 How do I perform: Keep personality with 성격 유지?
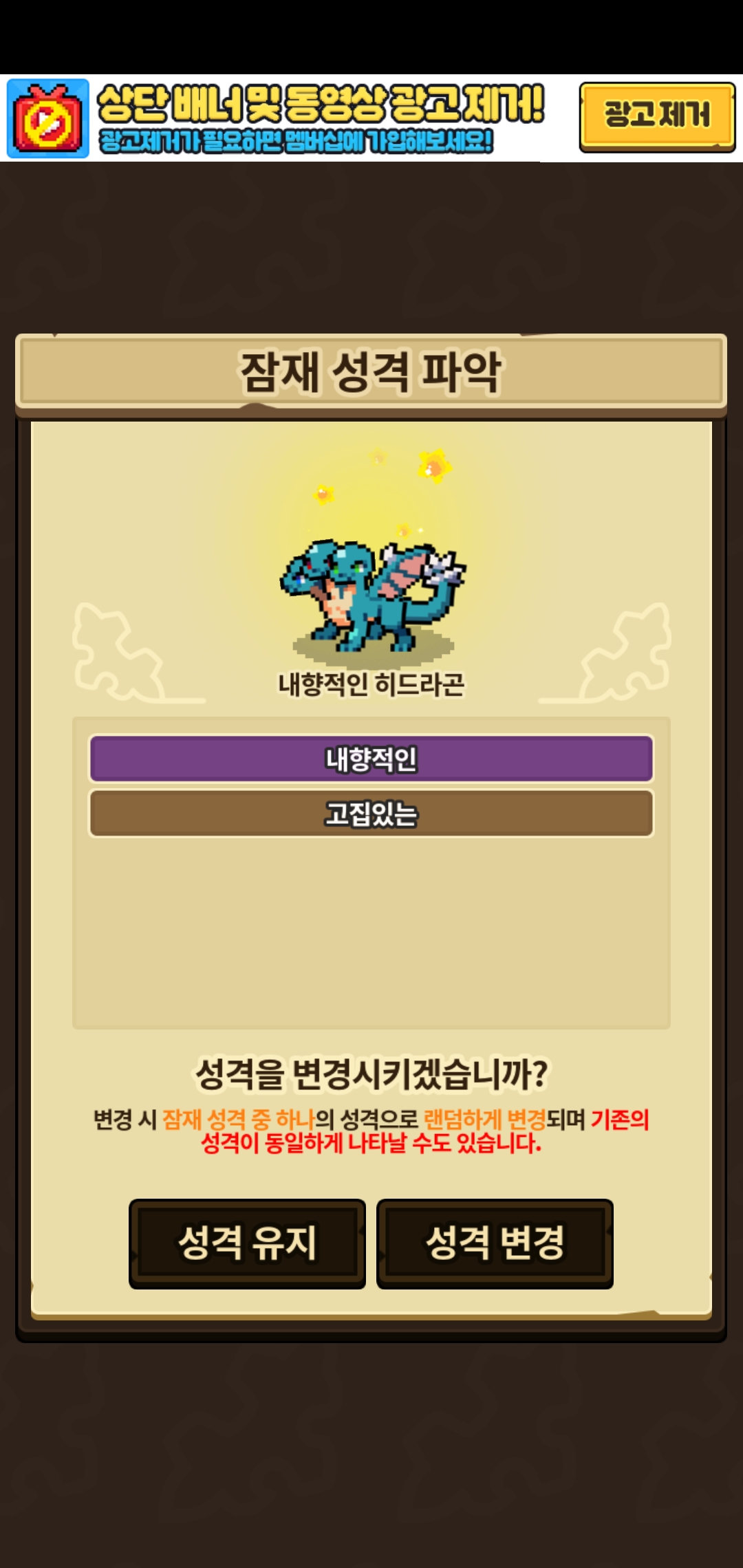pos(247,1243)
